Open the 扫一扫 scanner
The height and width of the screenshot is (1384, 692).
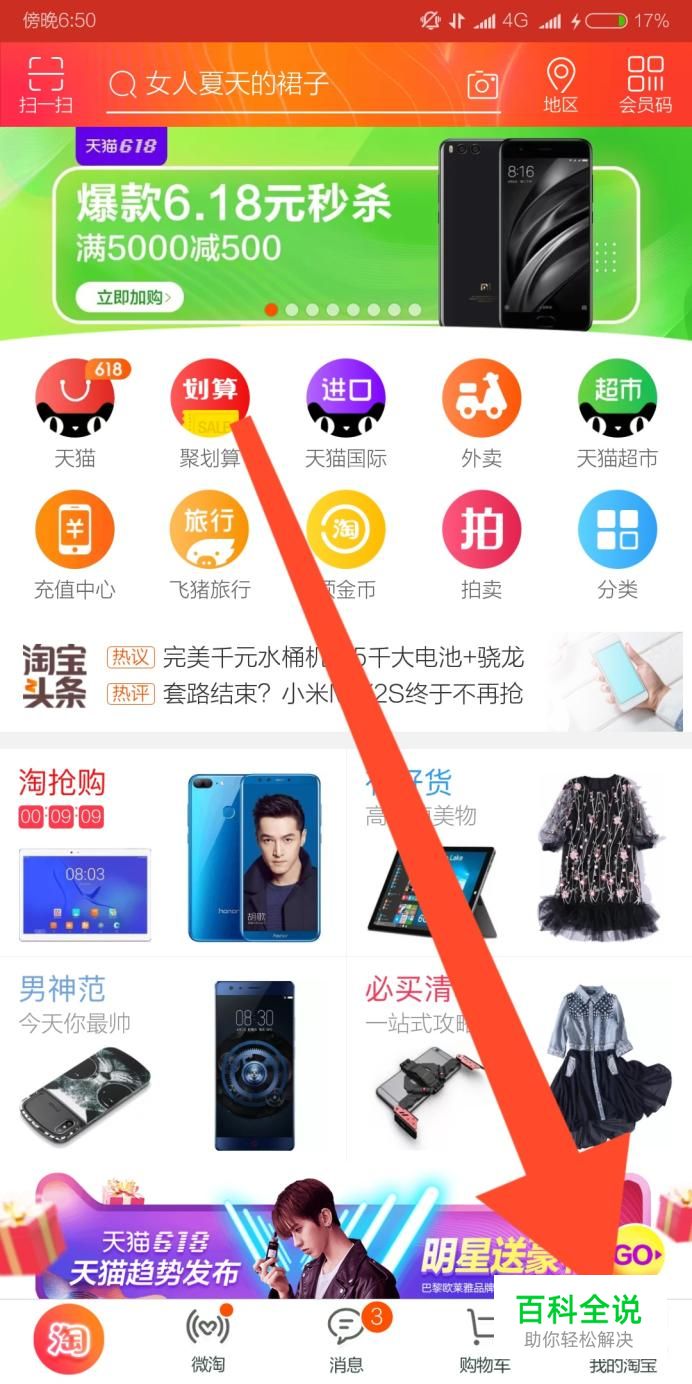[x=45, y=85]
